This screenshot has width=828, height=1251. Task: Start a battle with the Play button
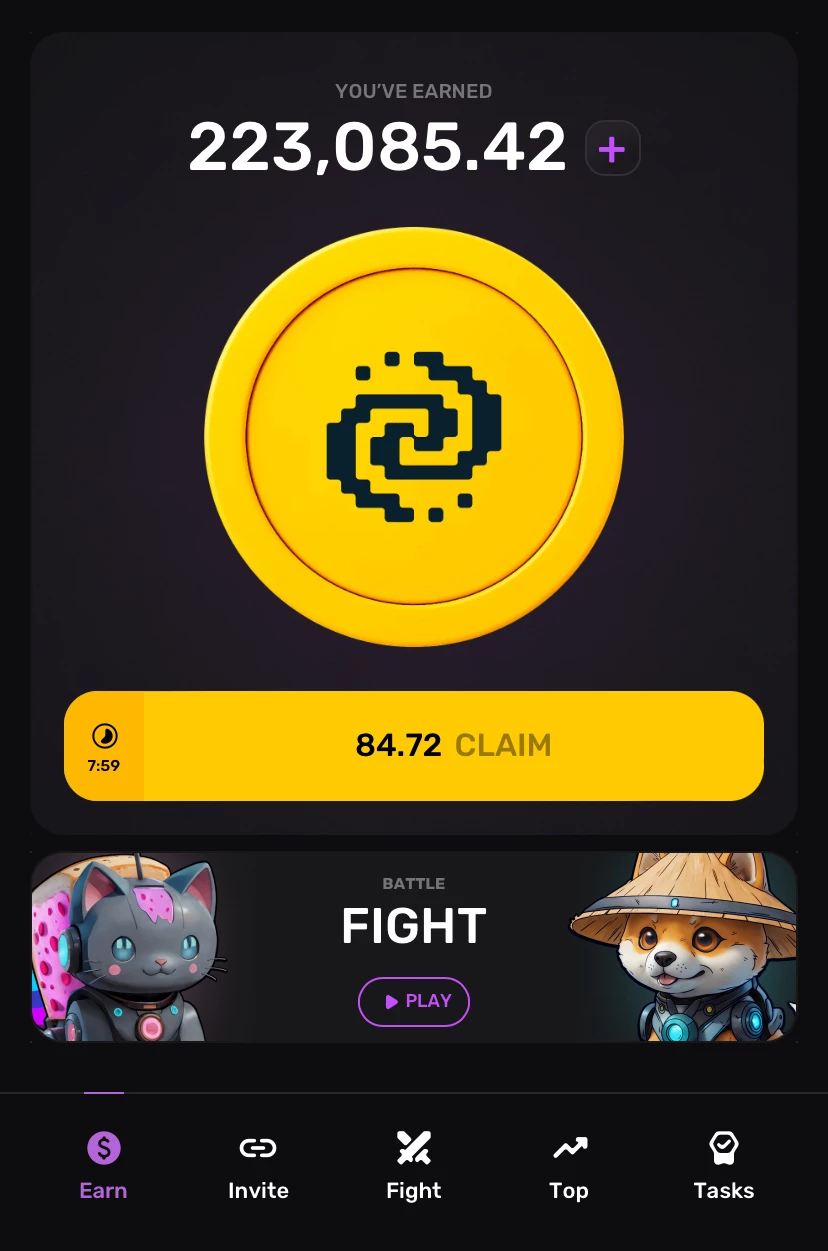coord(414,1001)
